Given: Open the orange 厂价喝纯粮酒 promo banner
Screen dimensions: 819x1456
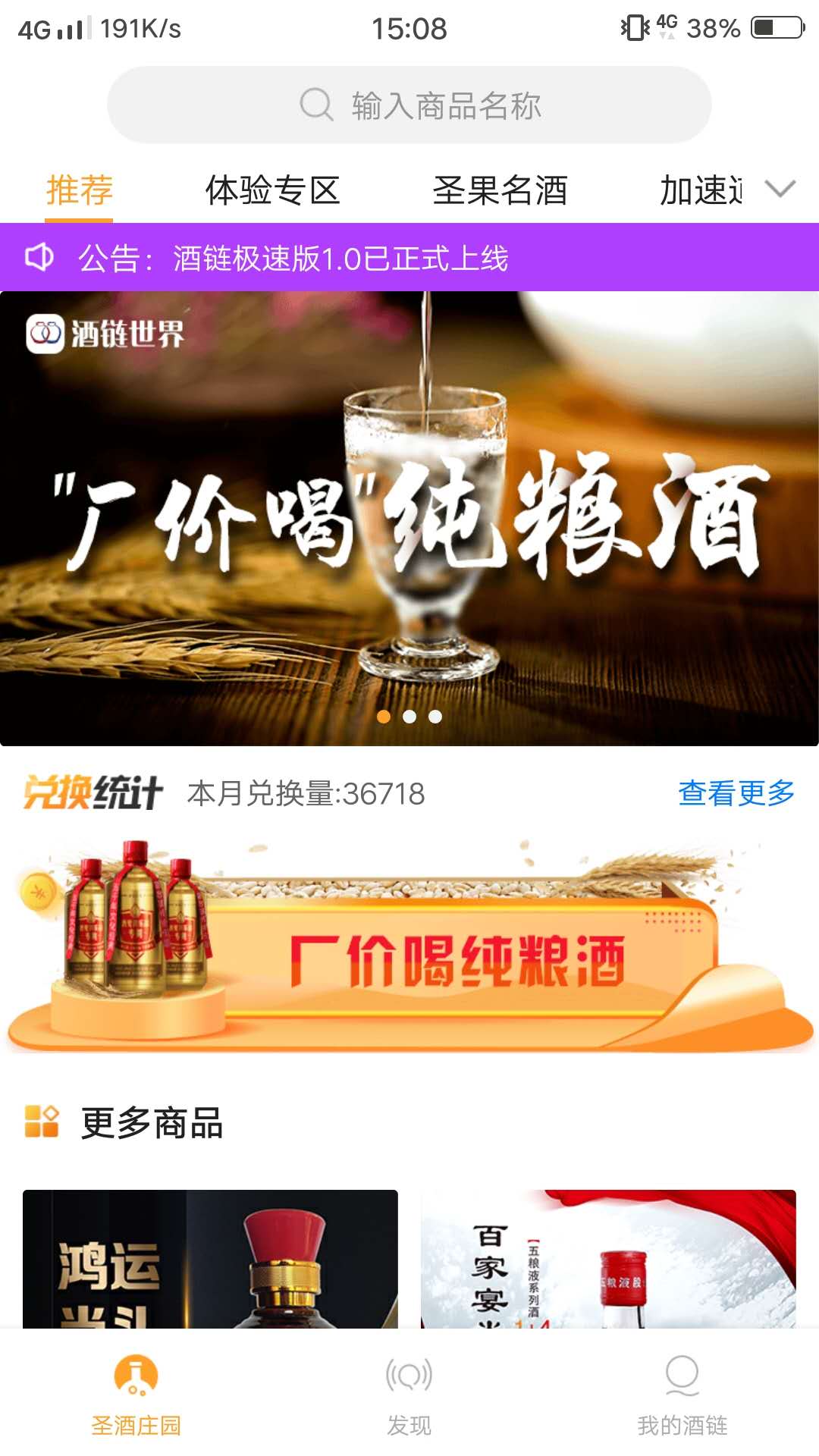Looking at the screenshot, I should point(409,948).
